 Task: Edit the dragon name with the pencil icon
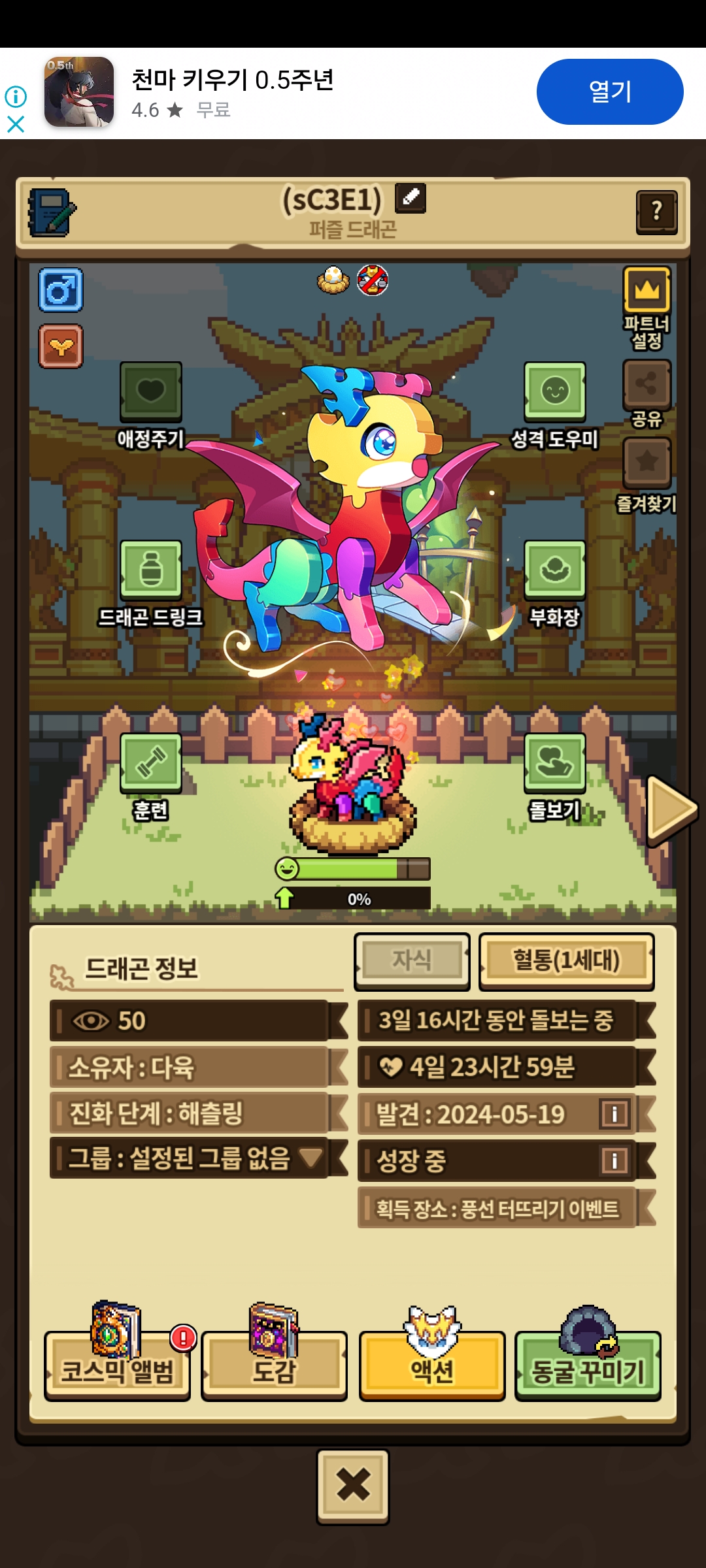coord(411,198)
